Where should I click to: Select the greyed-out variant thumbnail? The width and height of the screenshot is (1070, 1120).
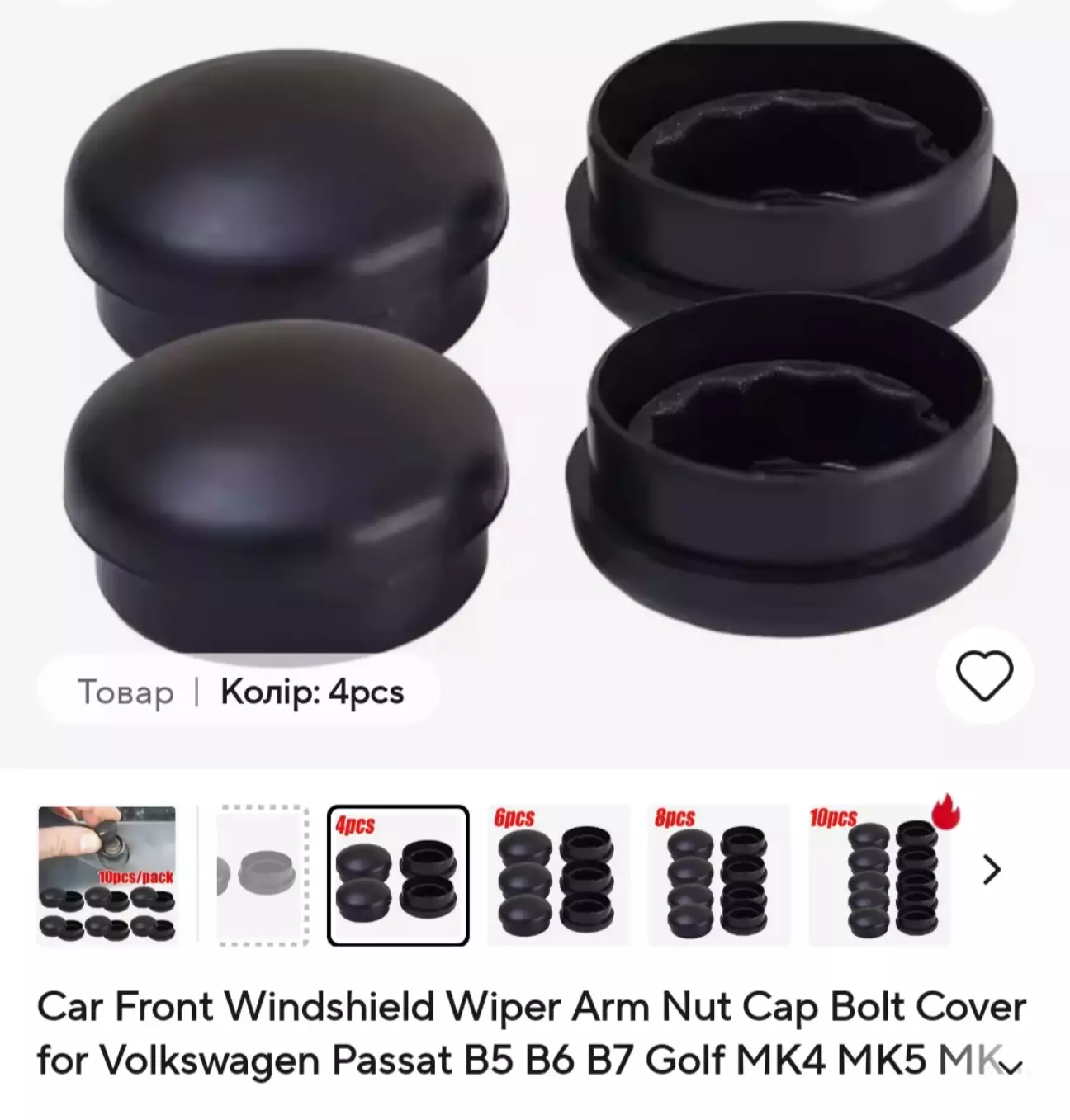click(x=263, y=875)
